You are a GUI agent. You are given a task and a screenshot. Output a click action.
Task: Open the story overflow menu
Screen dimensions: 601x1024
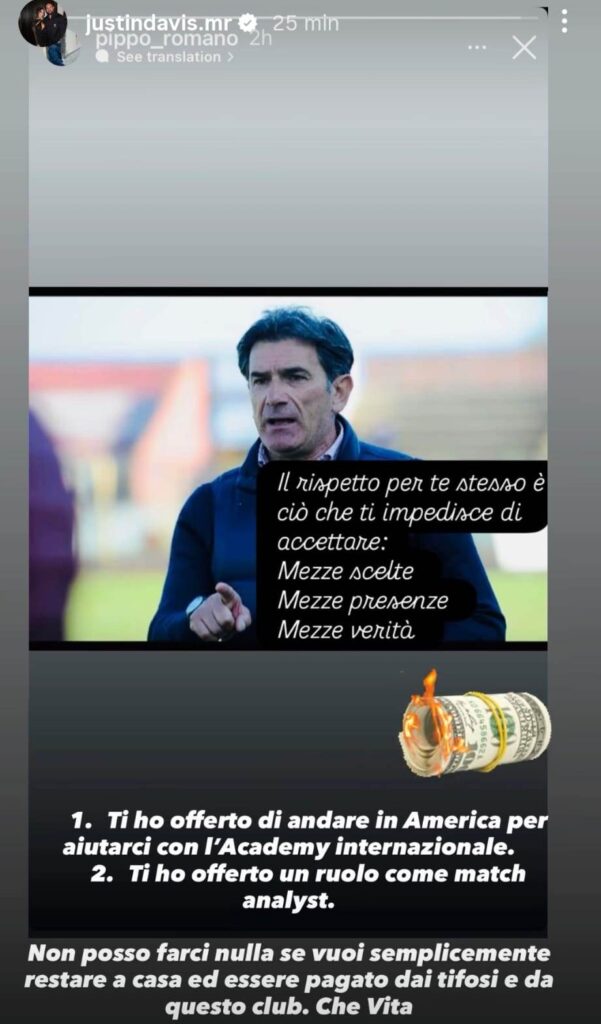click(x=564, y=22)
